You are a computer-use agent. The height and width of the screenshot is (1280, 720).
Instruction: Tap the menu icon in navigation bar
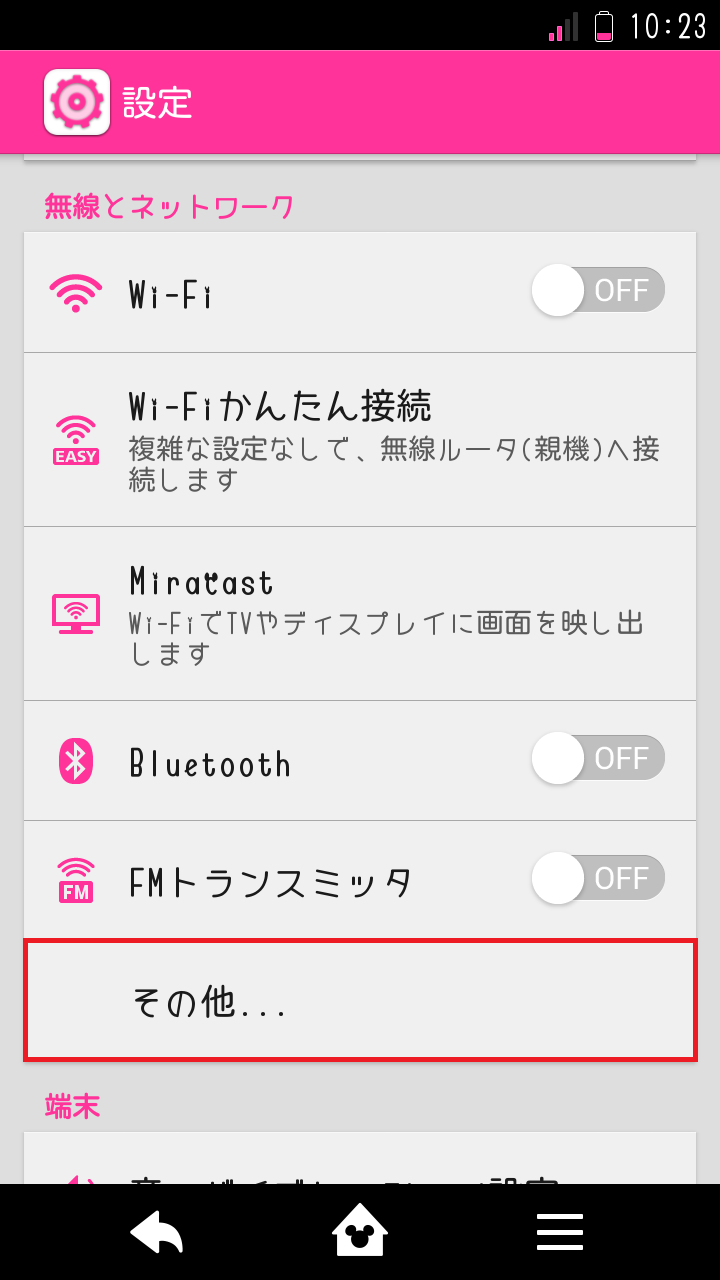pyautogui.click(x=560, y=1231)
